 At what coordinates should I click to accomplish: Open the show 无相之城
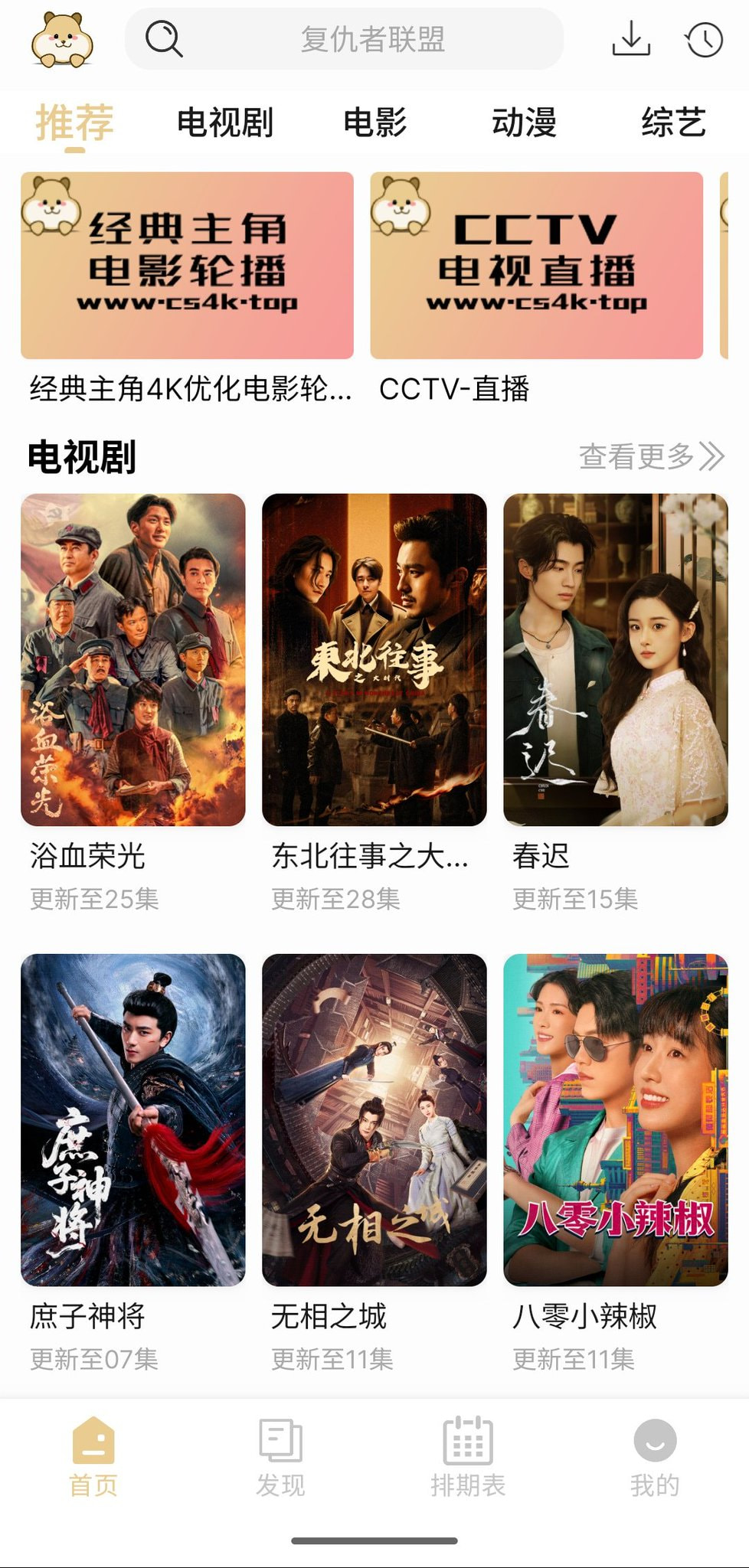coord(374,1119)
